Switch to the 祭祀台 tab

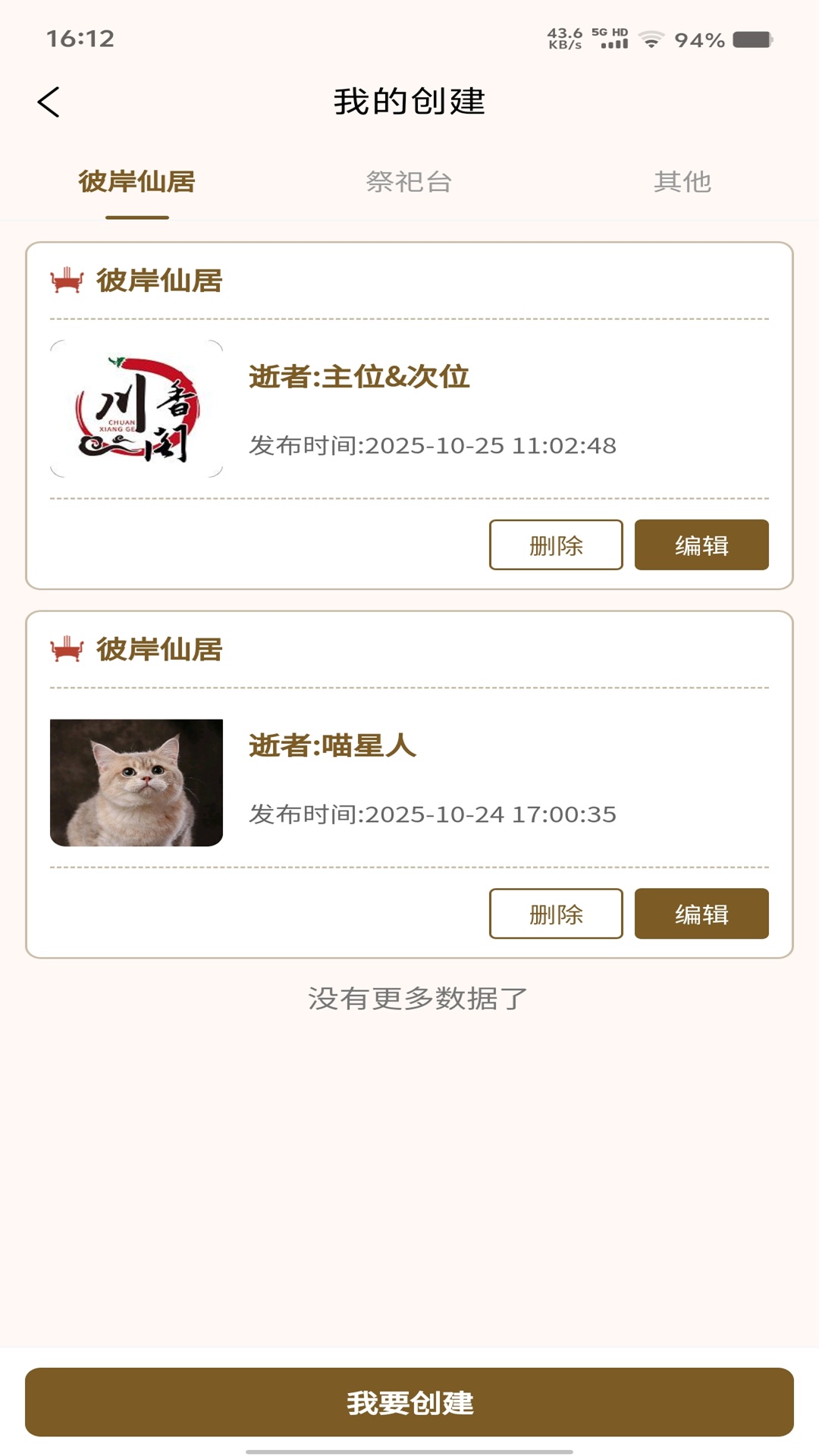[409, 182]
